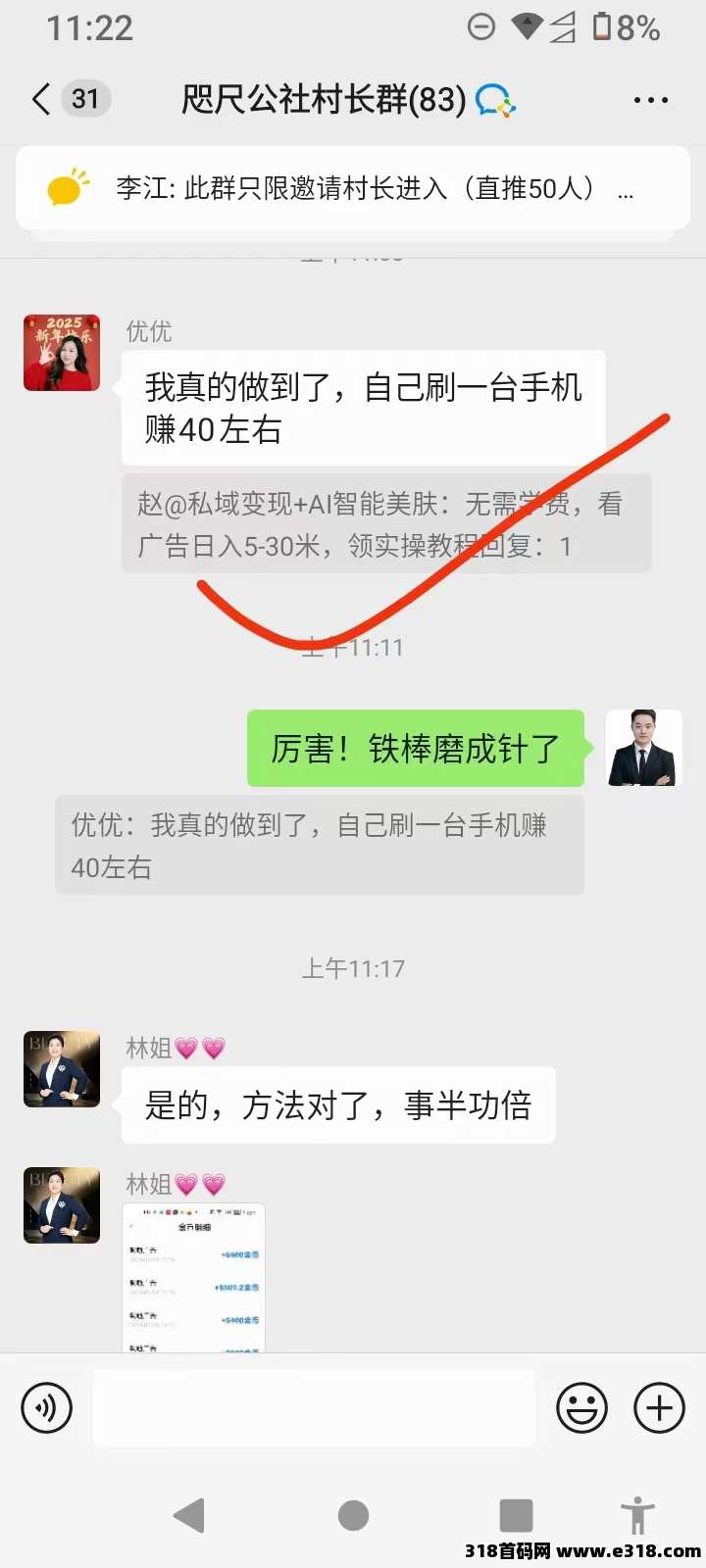The height and width of the screenshot is (1568, 706).
Task: Open the plus attachment menu
Action: tap(659, 1408)
